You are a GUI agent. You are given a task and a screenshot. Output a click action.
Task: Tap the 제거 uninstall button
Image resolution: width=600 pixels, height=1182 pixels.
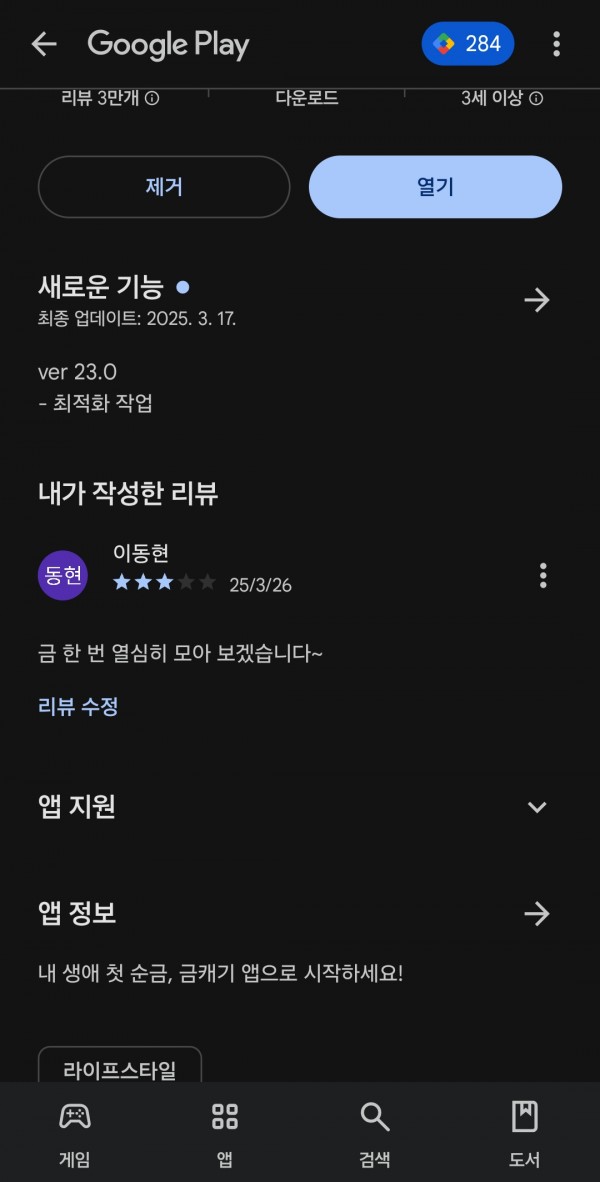(x=164, y=187)
